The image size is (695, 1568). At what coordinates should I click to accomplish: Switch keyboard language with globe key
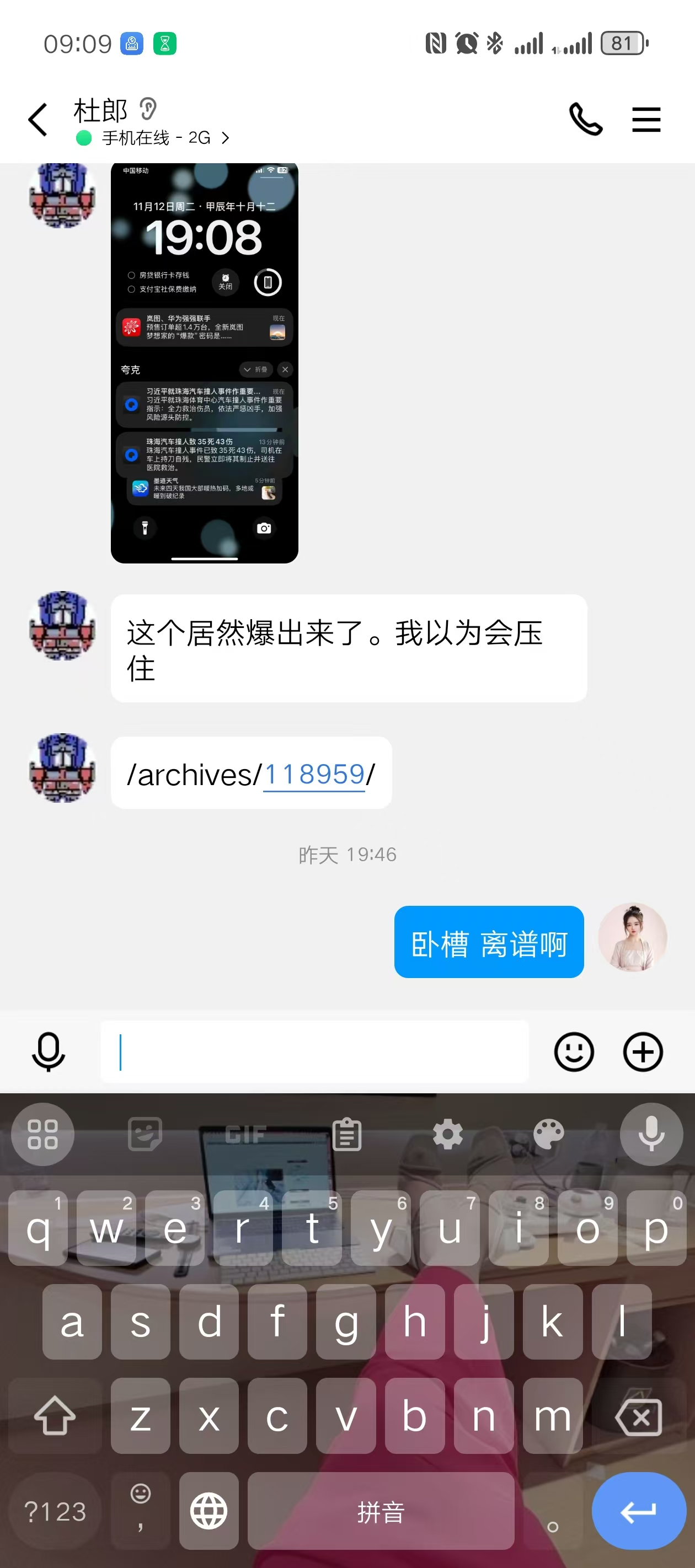pyautogui.click(x=209, y=1511)
